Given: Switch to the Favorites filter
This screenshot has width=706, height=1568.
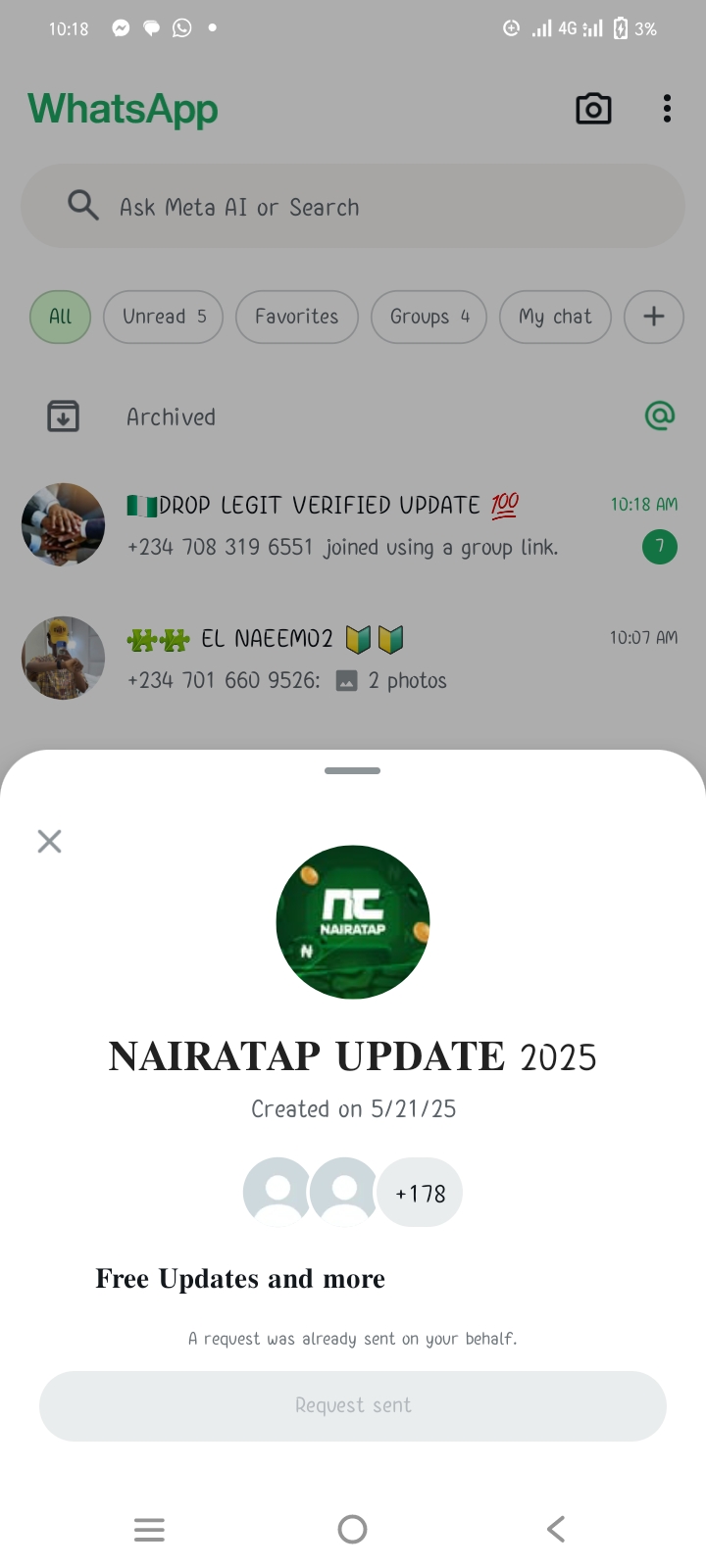Looking at the screenshot, I should (296, 317).
